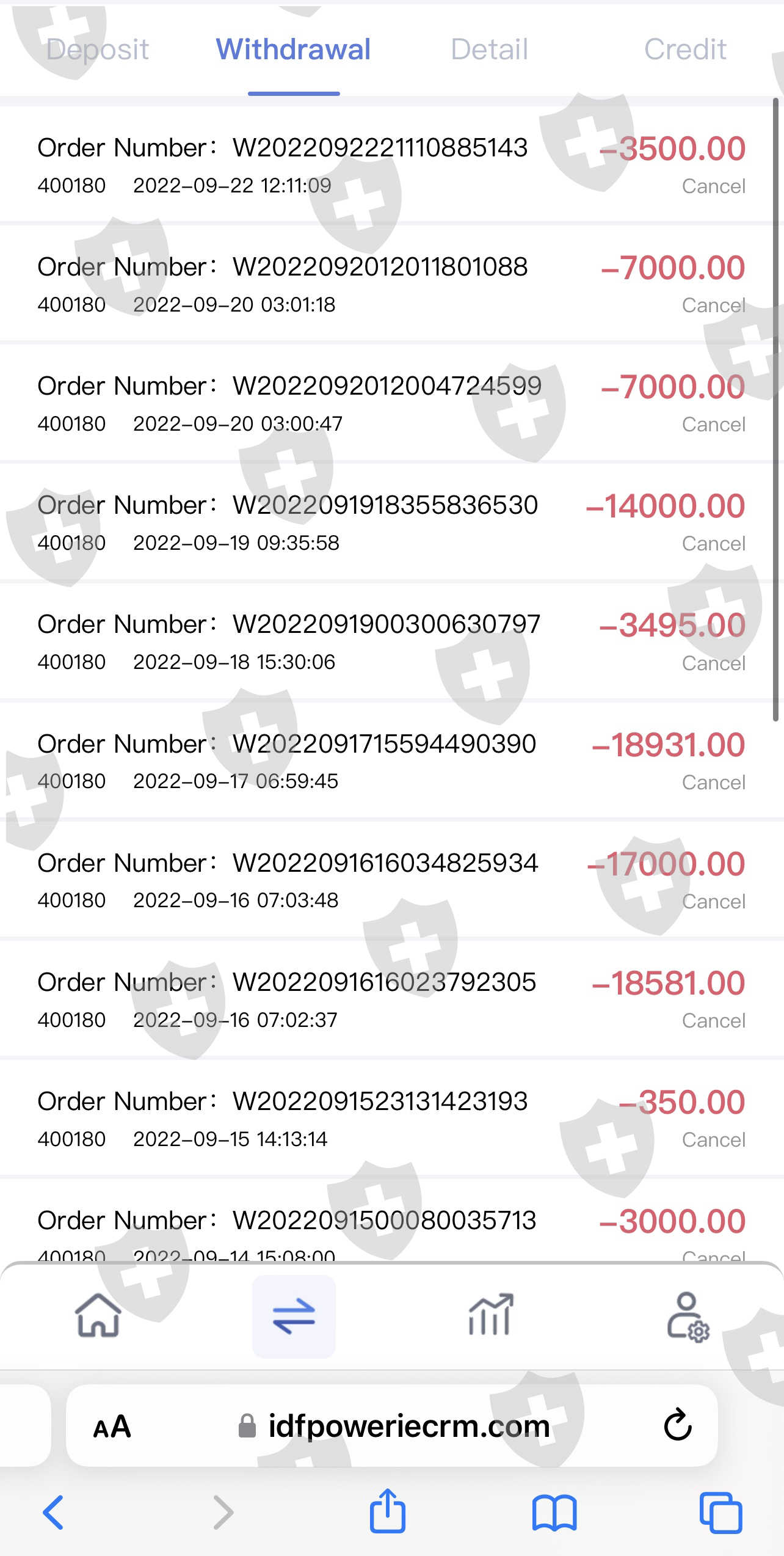Reload the page in the browser
Screen dimensions: 784x1556
click(x=677, y=1425)
